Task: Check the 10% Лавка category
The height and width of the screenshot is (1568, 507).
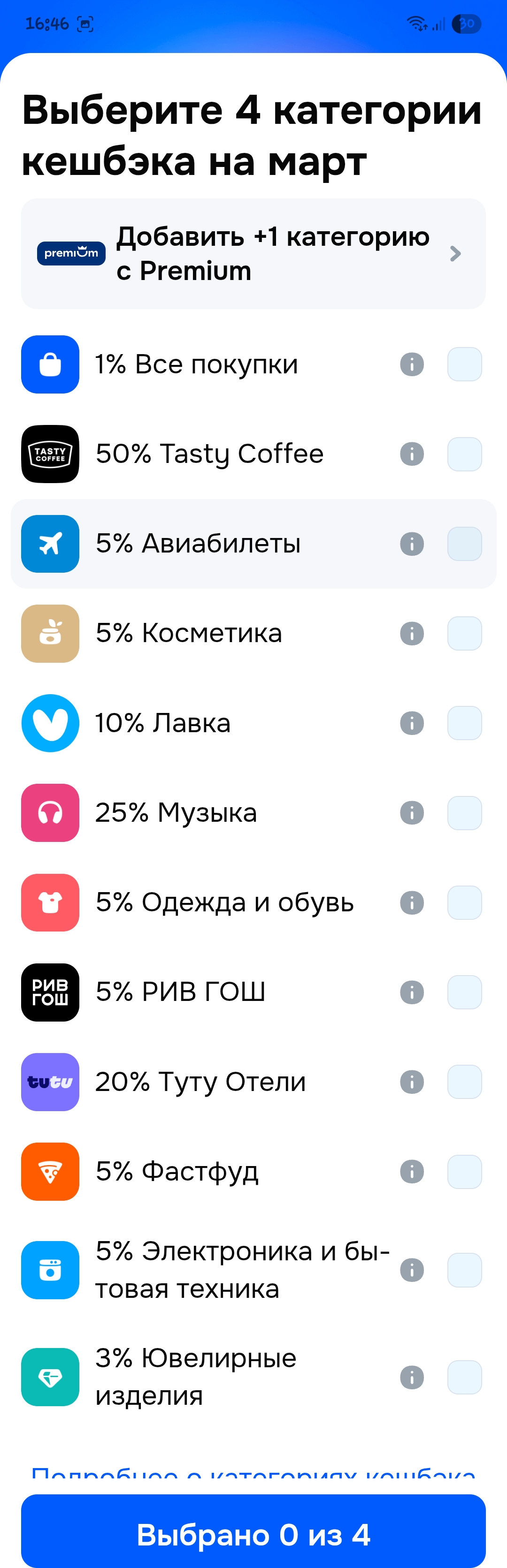Action: 464,723
